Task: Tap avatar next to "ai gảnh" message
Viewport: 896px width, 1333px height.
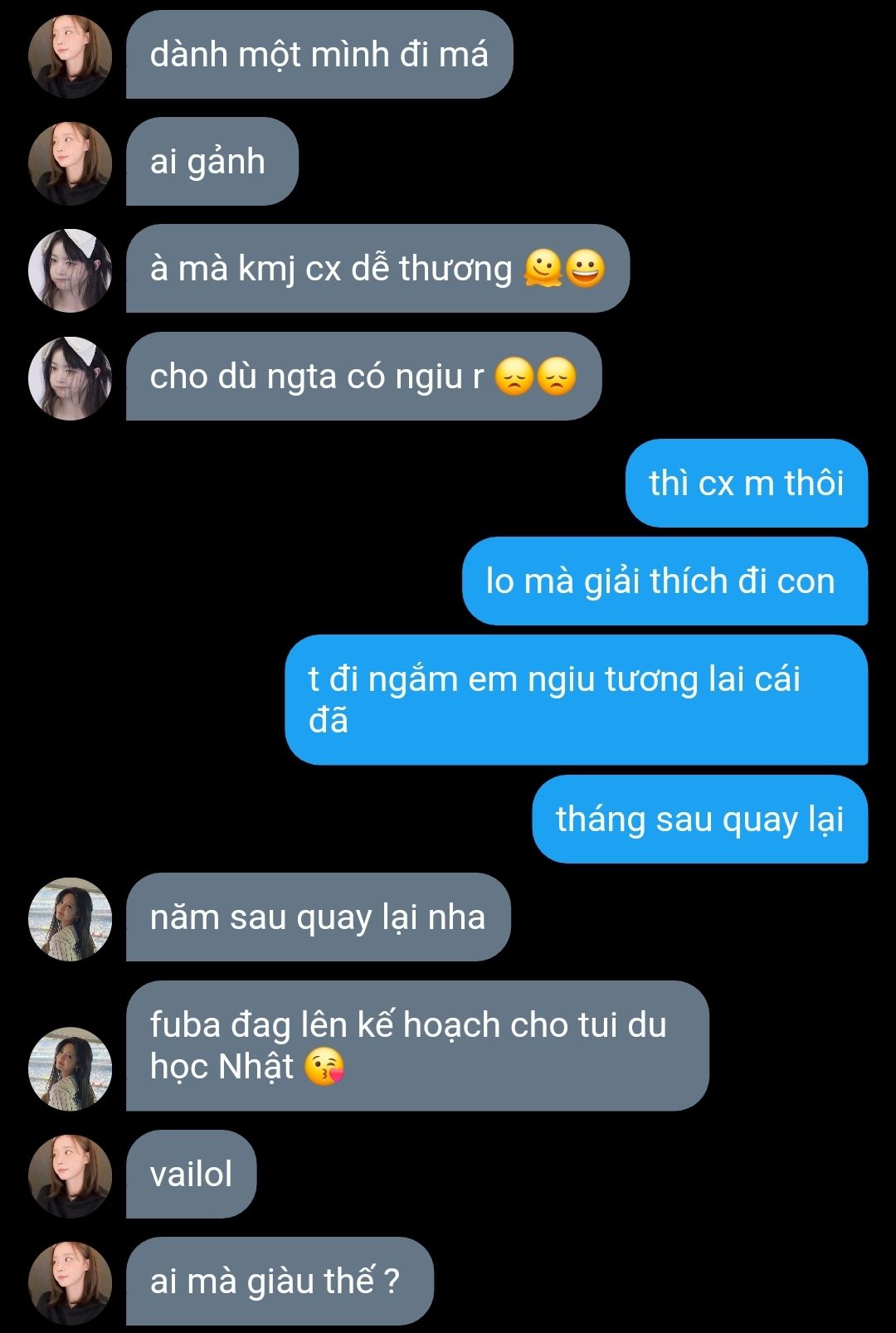Action: coord(70,163)
